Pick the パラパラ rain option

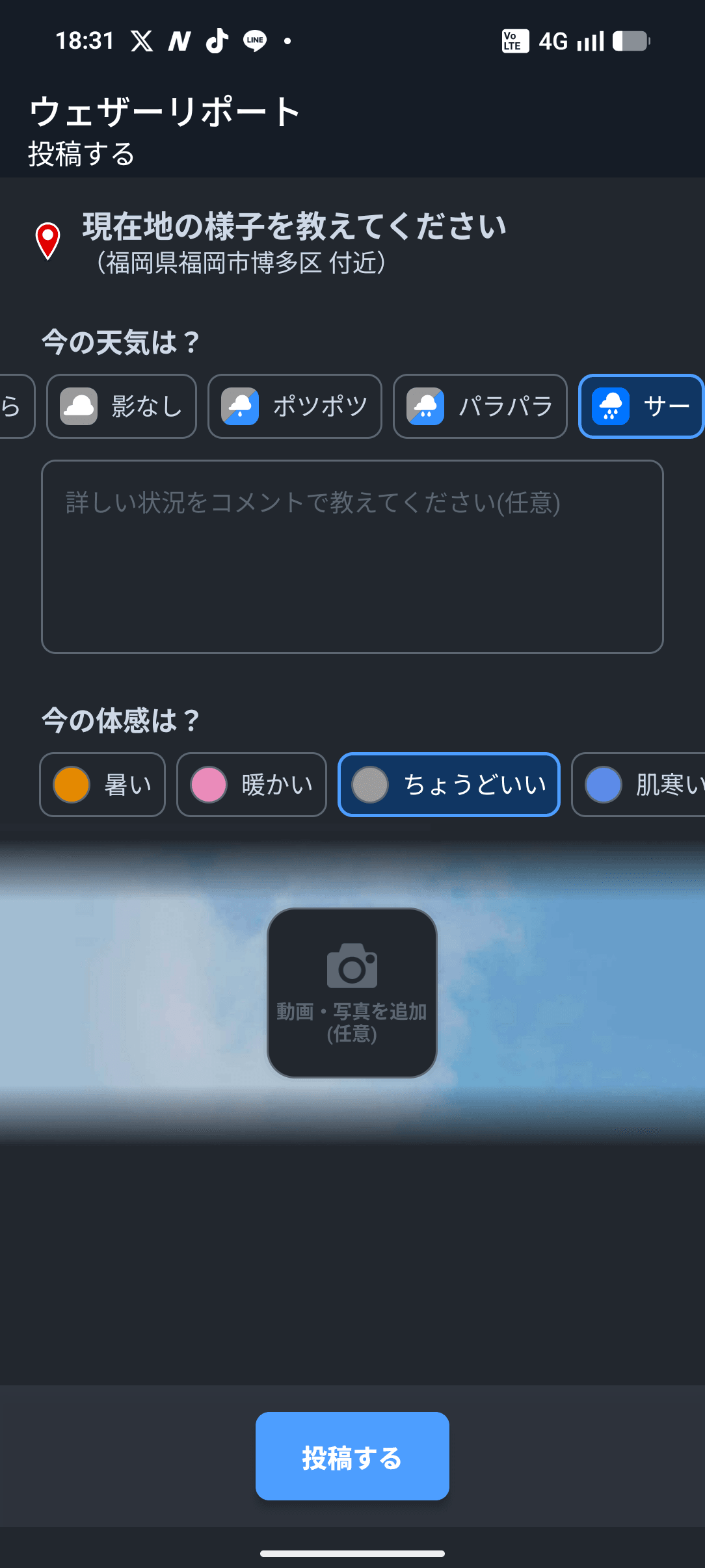[480, 406]
